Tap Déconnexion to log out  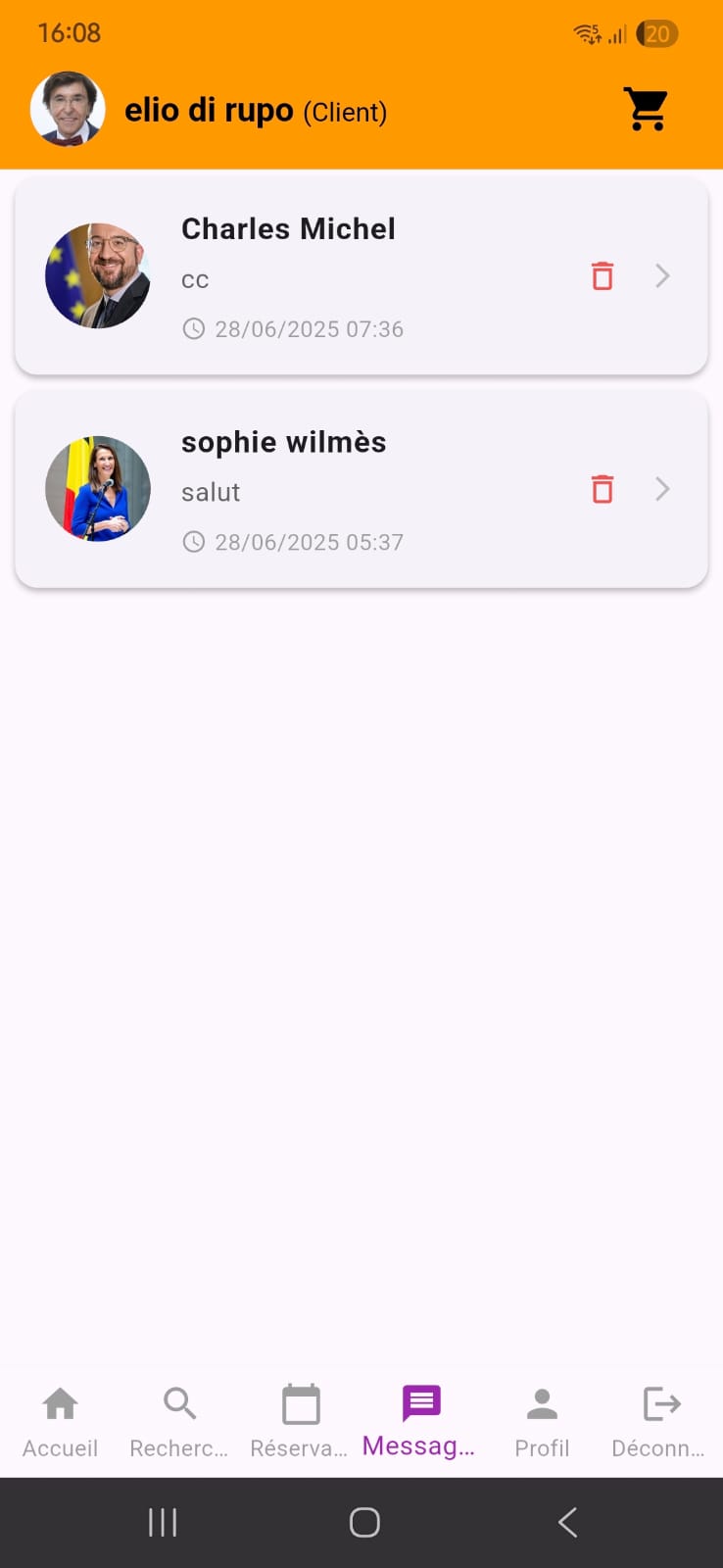pos(659,1421)
